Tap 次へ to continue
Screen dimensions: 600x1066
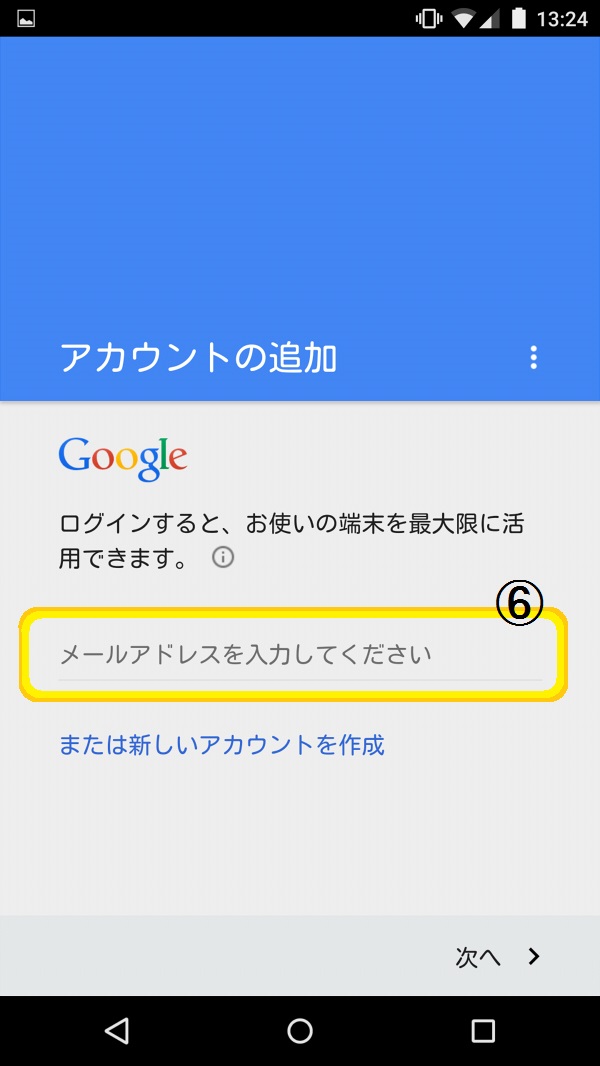[497, 957]
